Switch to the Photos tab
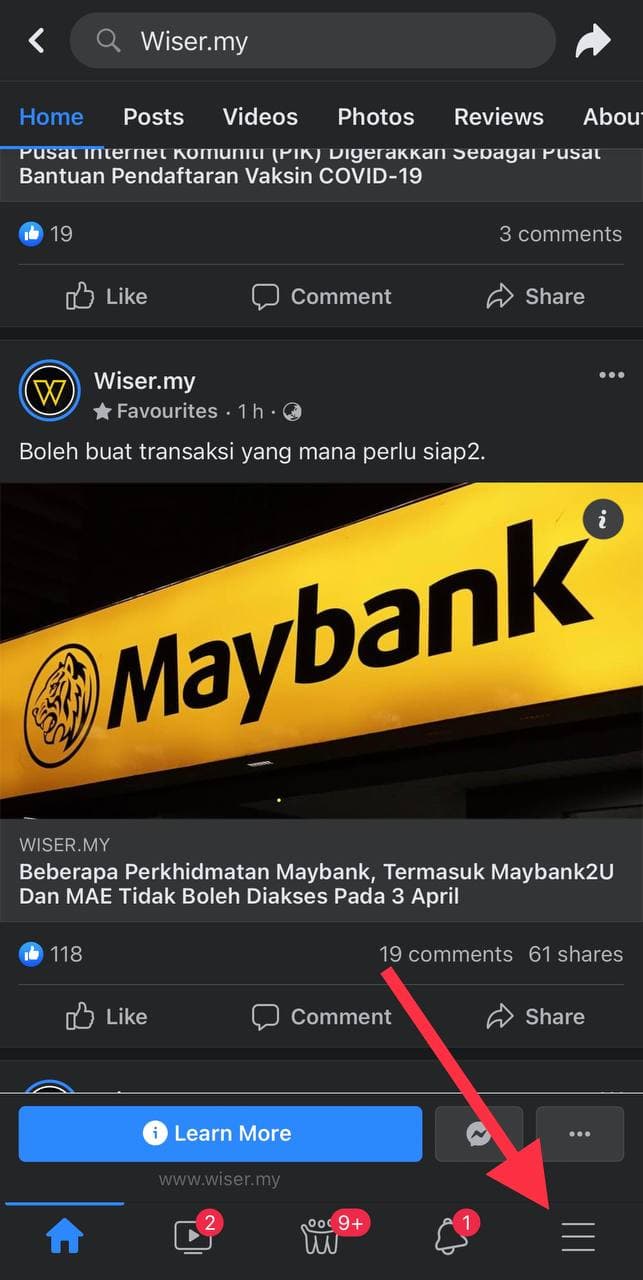643x1280 pixels. [375, 117]
